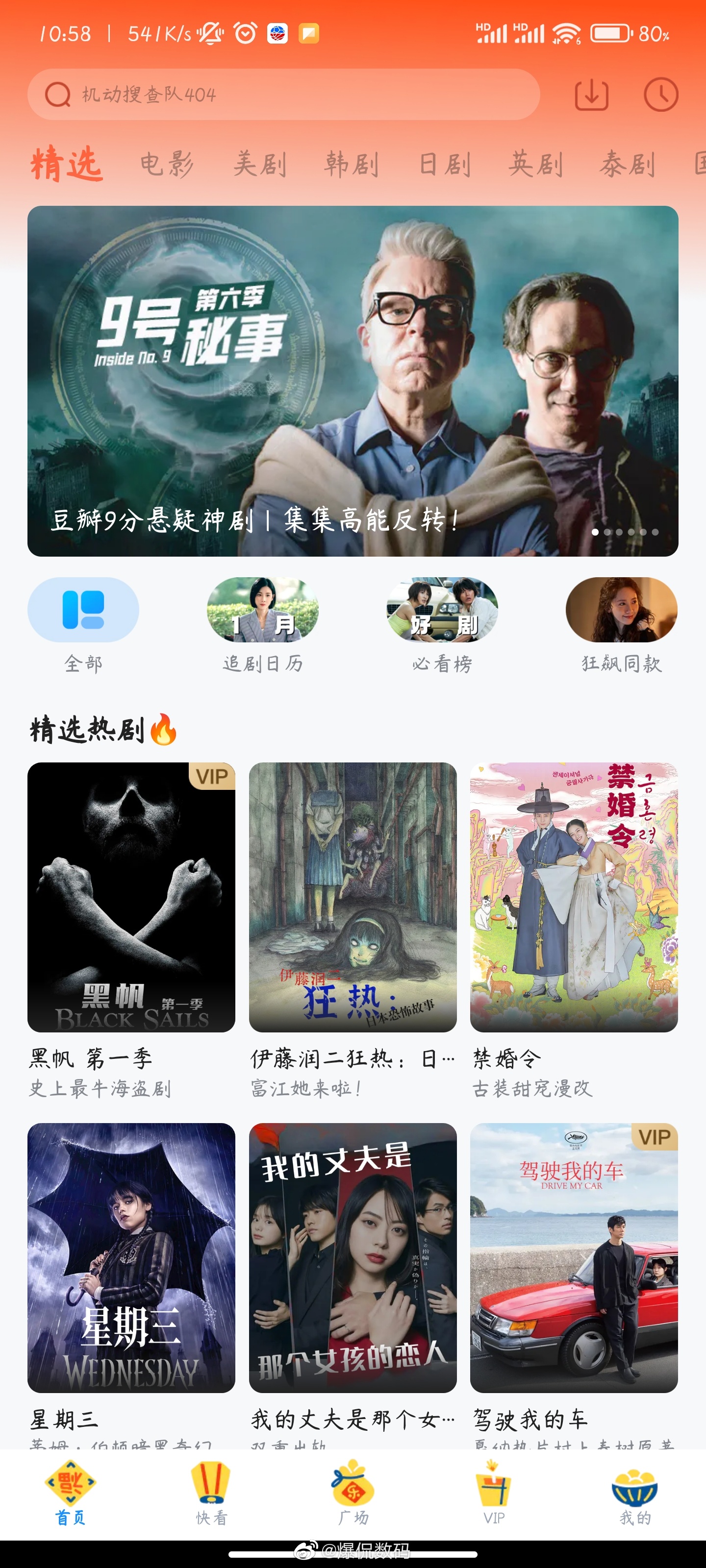Image resolution: width=706 pixels, height=1568 pixels.
Task: Switch to the 日剧 tab
Action: (x=444, y=164)
